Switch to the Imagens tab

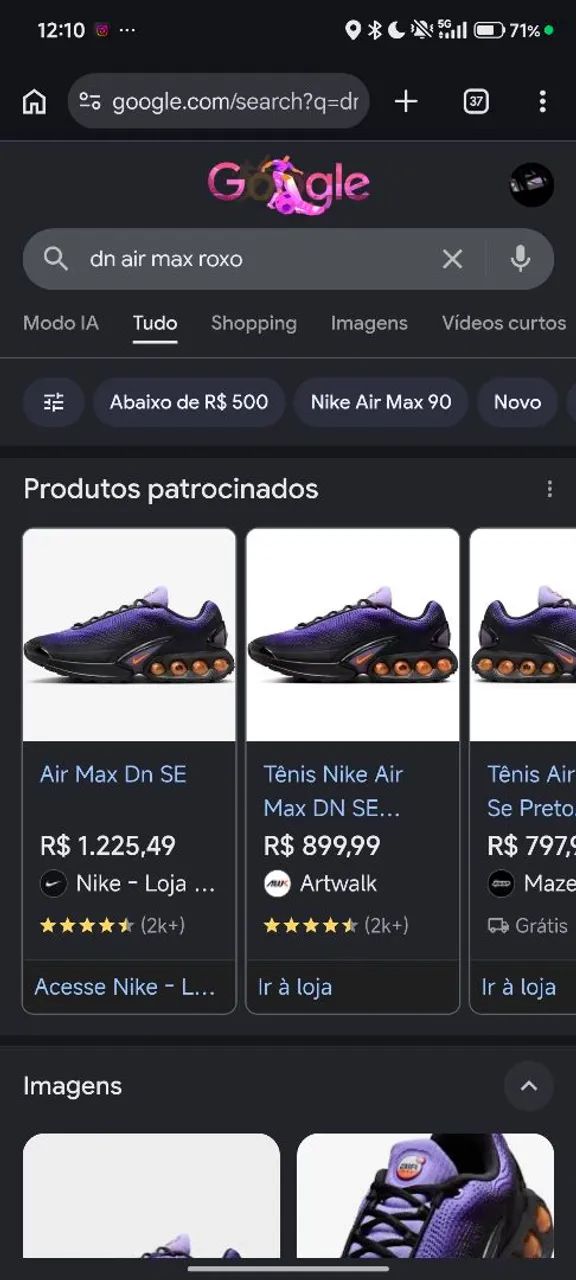[369, 323]
